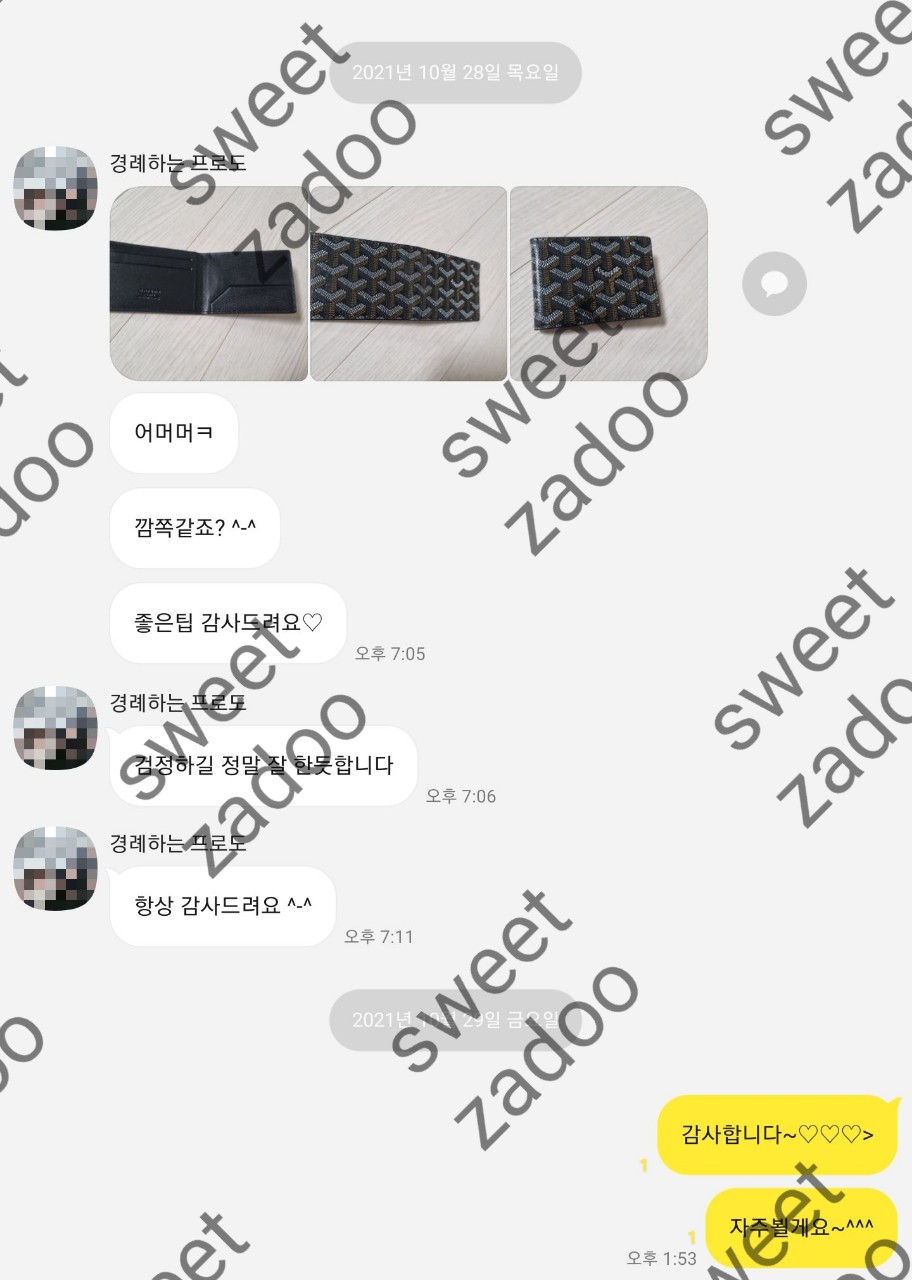The width and height of the screenshot is (912, 1280).
Task: Open sender's profile picture above the photos
Action: click(55, 188)
